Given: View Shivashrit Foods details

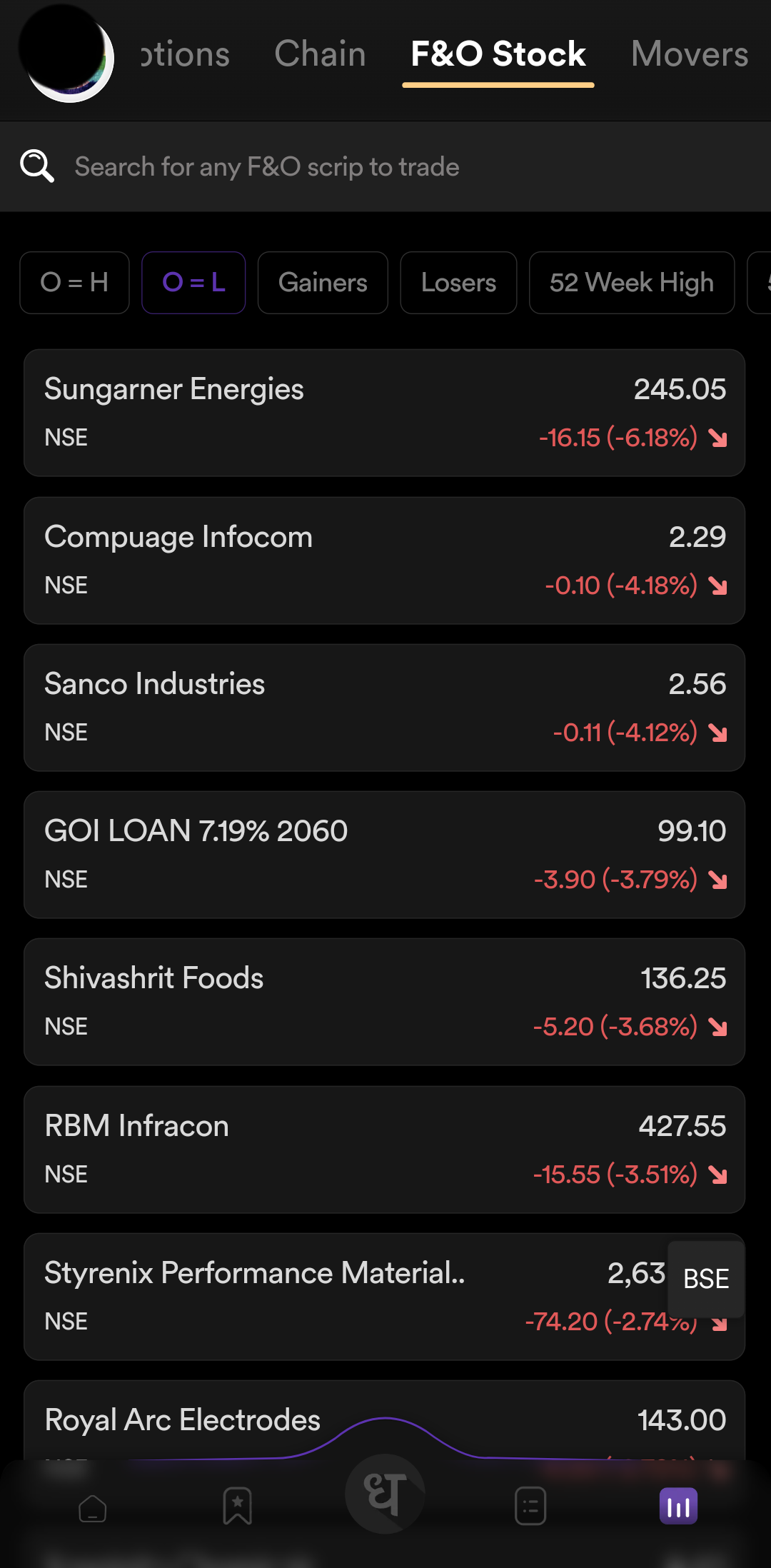Looking at the screenshot, I should [384, 1002].
